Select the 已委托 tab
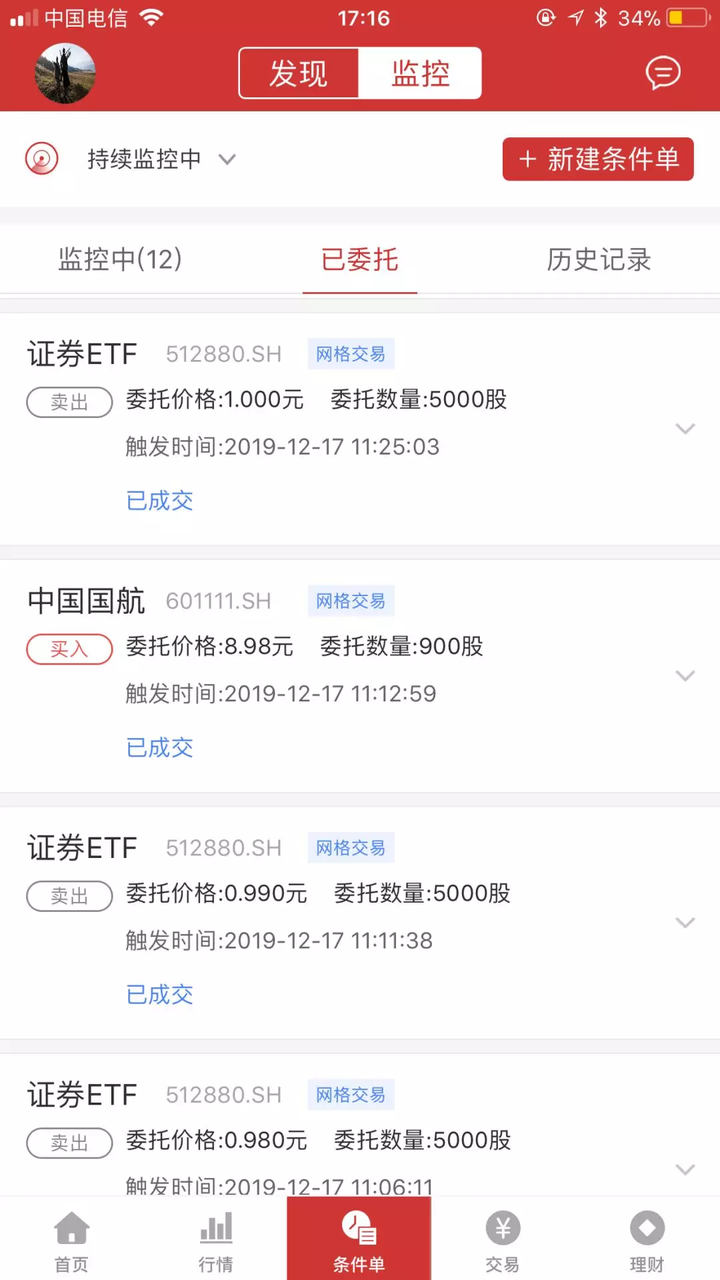720x1280 pixels. pos(359,260)
